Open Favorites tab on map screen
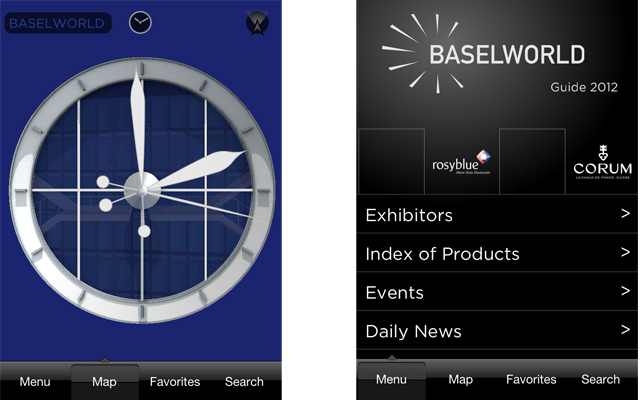Viewport: 640px width, 400px height. 175,382
